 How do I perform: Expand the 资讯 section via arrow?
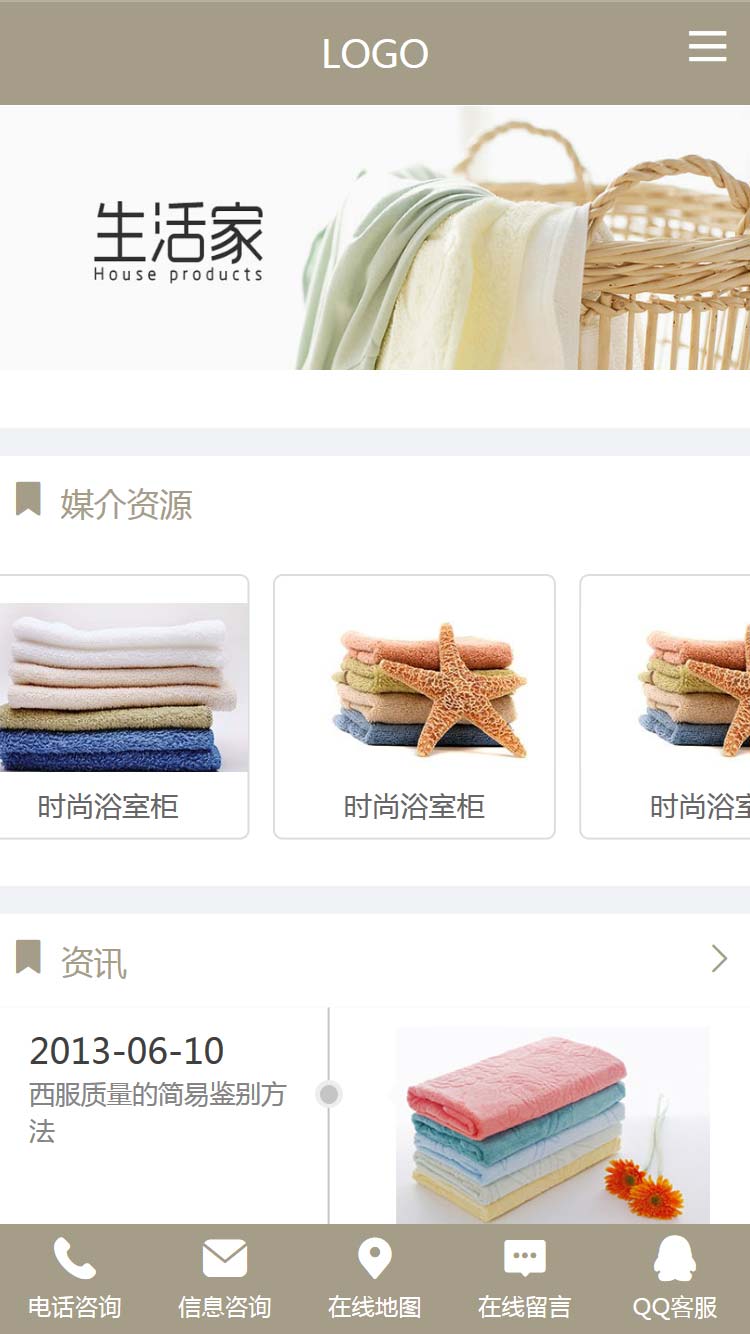(x=718, y=959)
